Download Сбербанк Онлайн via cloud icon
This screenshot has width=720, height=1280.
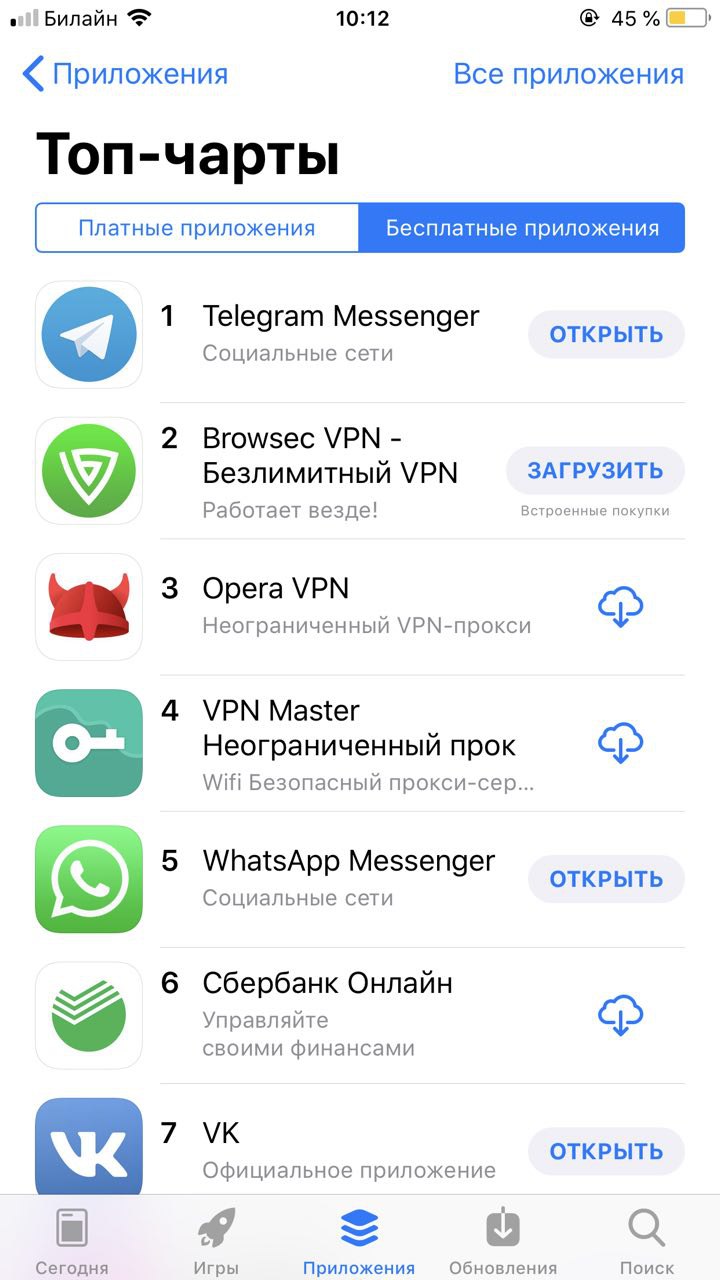click(x=620, y=1016)
